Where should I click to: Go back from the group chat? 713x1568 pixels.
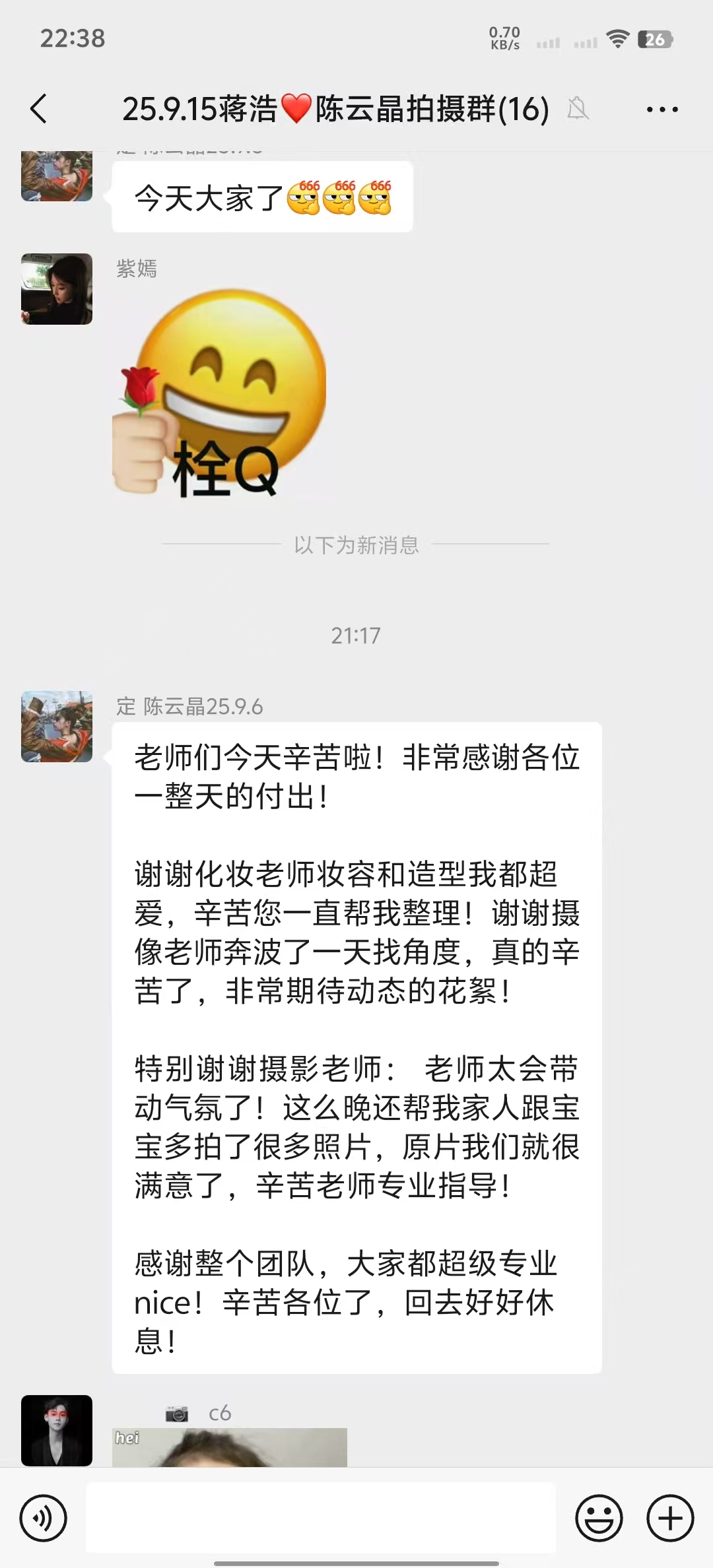(39, 109)
